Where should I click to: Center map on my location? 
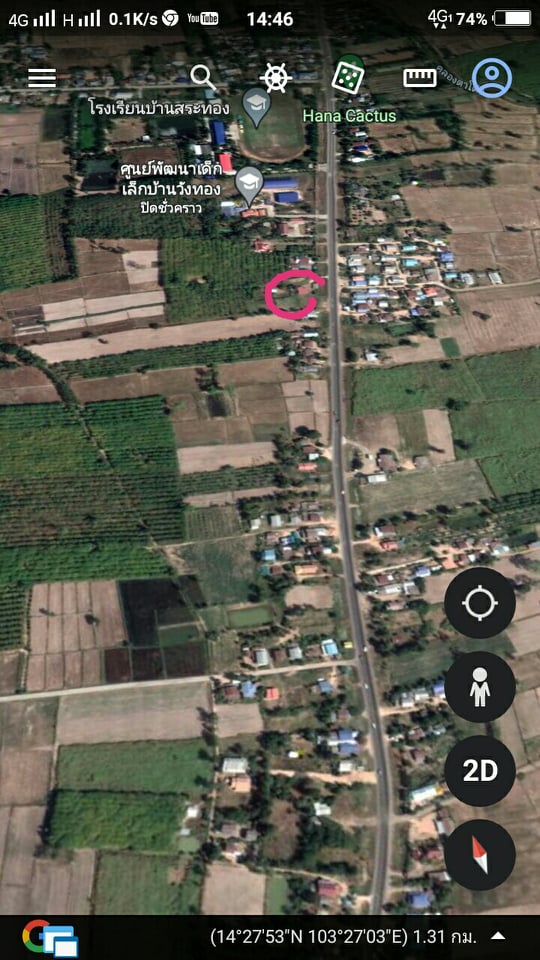tap(480, 603)
